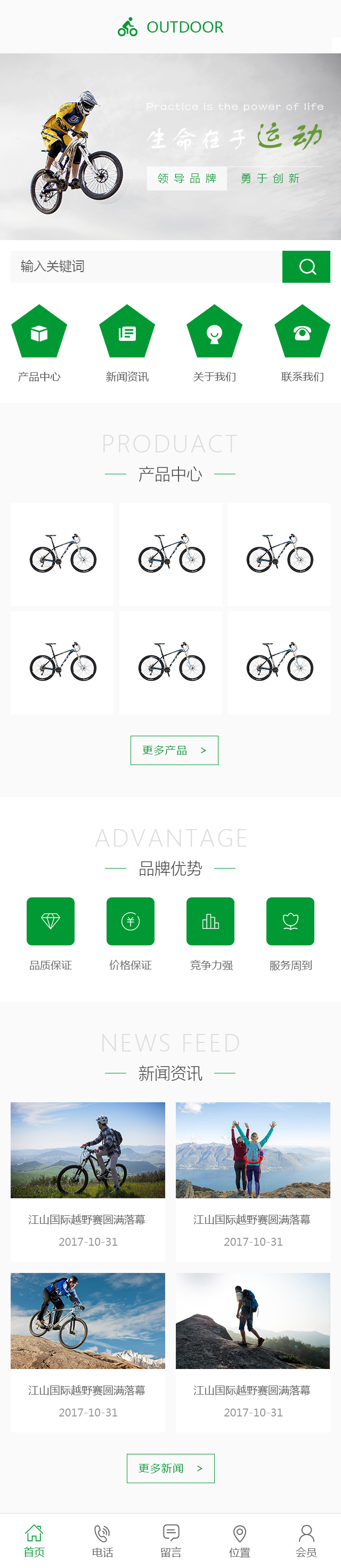The width and height of the screenshot is (341, 1568).
Task: Open the 位置 tab
Action: [239, 1541]
